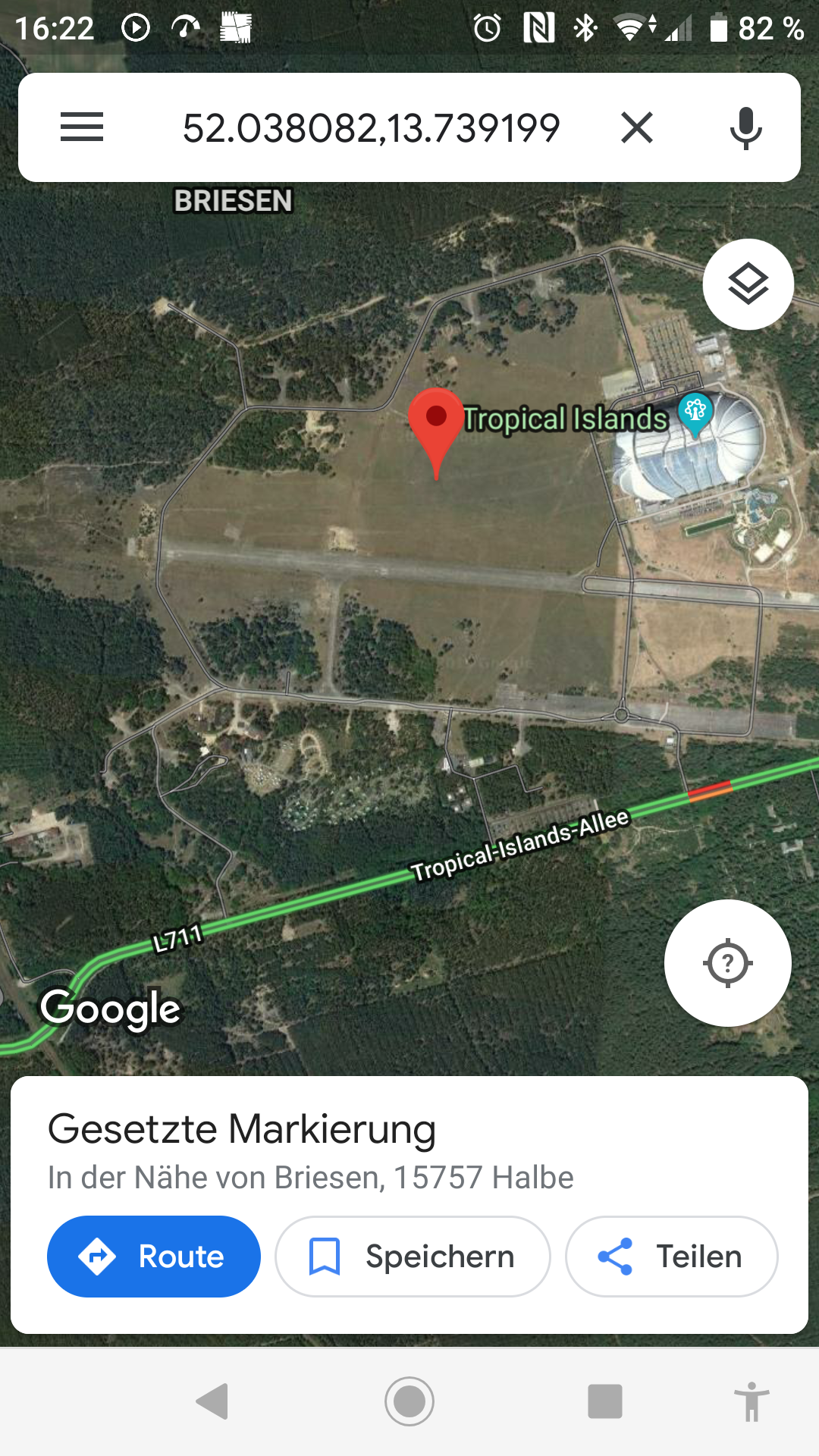Clear the searched coordinates
The image size is (819, 1456).
pyautogui.click(x=636, y=127)
